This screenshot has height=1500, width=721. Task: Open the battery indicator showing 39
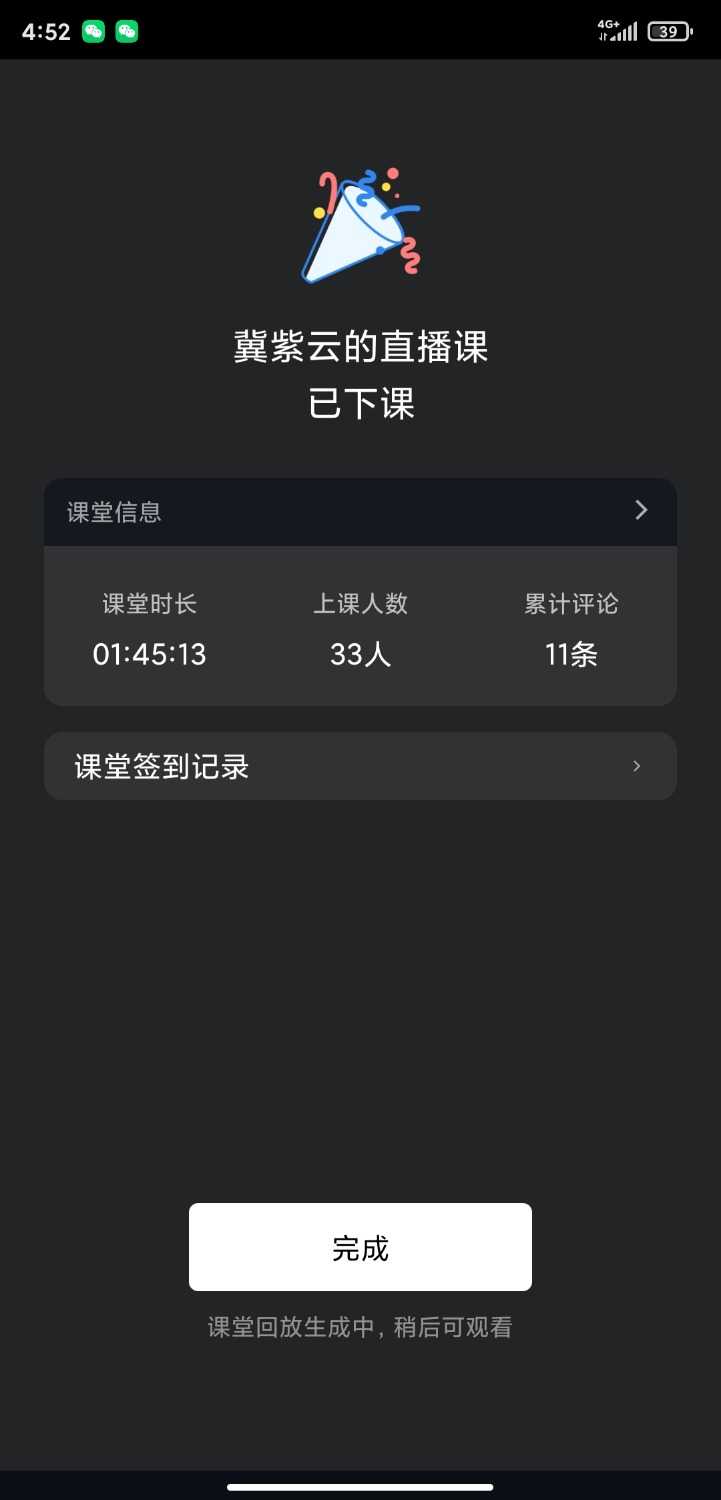(x=668, y=31)
